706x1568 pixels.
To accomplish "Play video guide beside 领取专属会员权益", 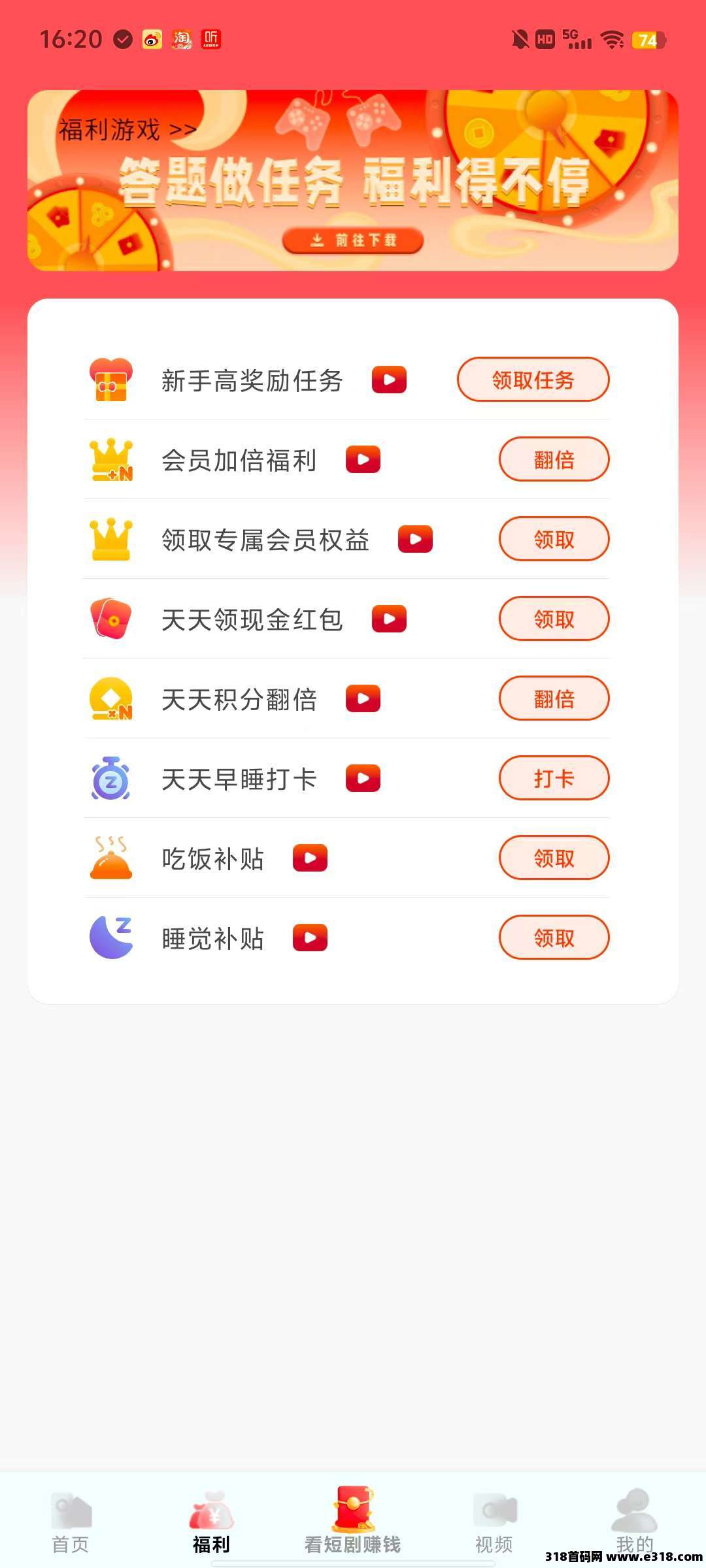I will (x=415, y=539).
